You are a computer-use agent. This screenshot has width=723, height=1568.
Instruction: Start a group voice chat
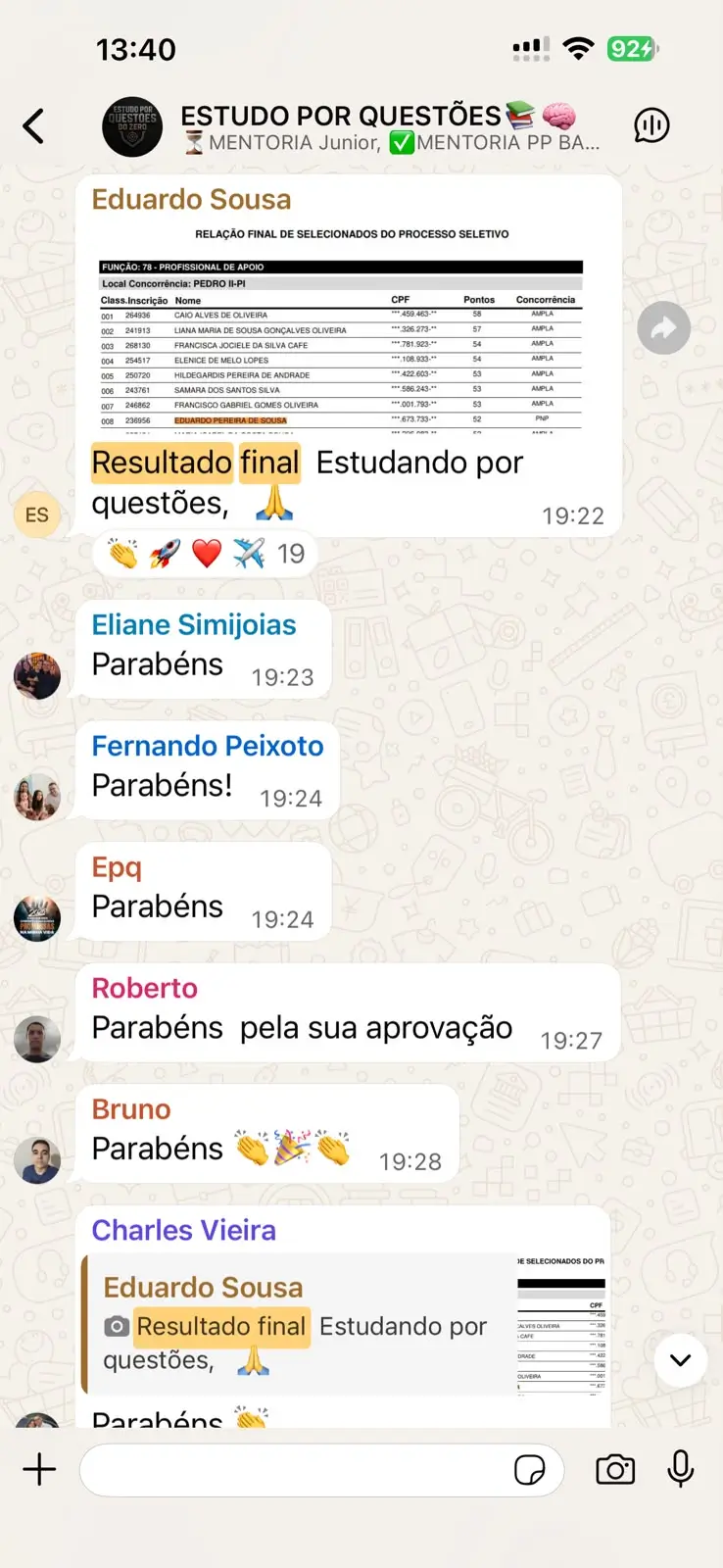(x=651, y=125)
